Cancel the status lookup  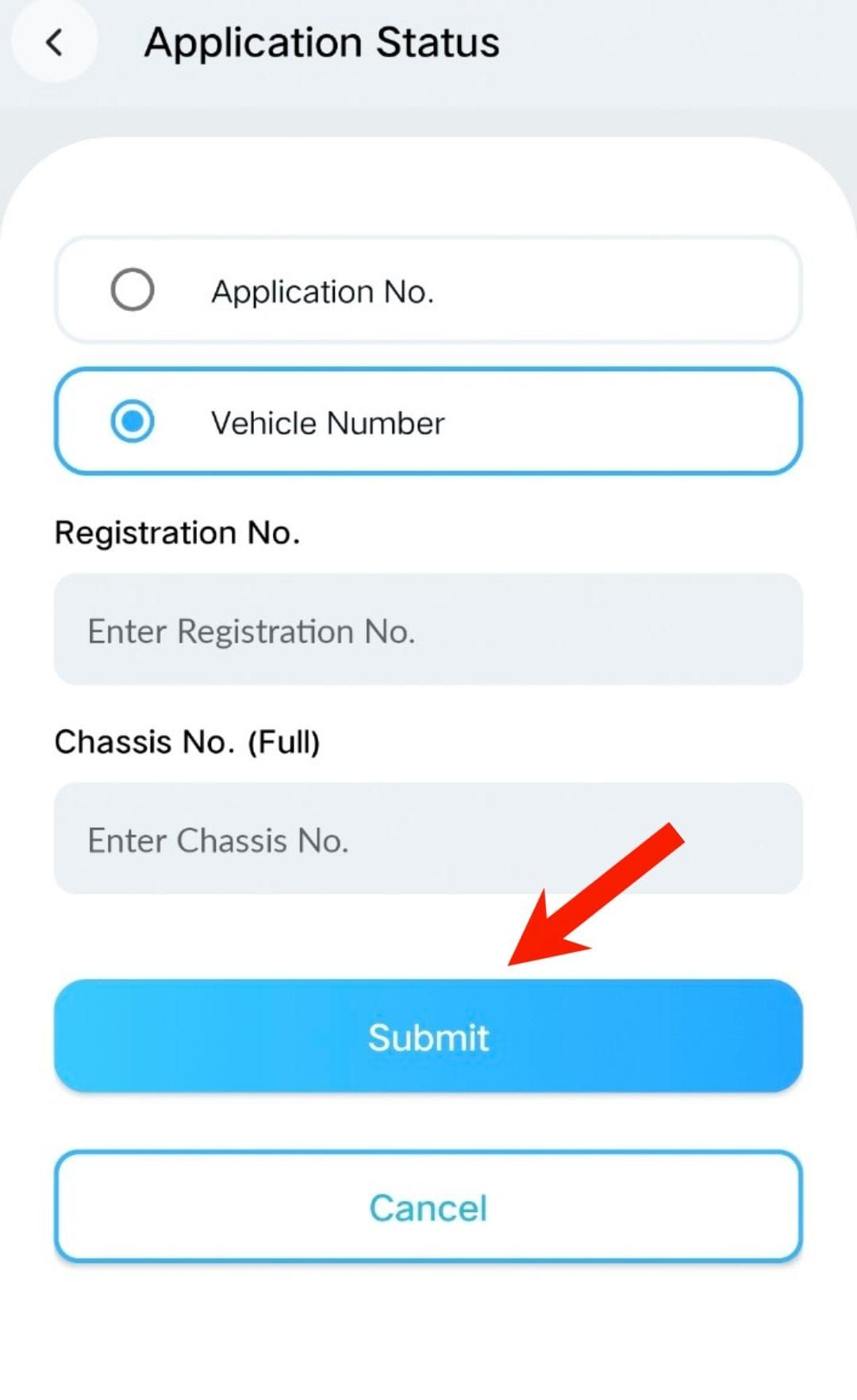pos(428,1208)
